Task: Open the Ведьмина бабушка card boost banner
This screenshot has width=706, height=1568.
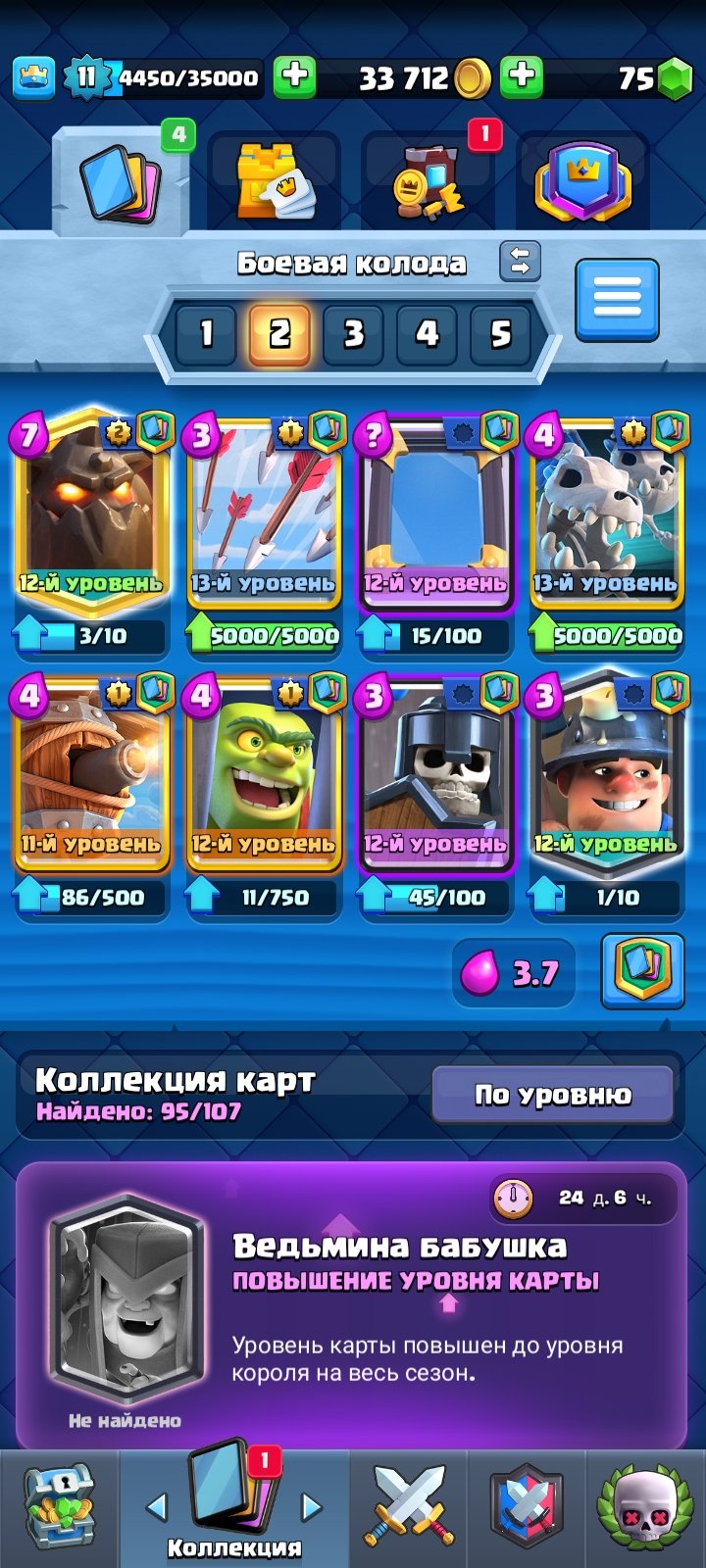Action: click(351, 1304)
